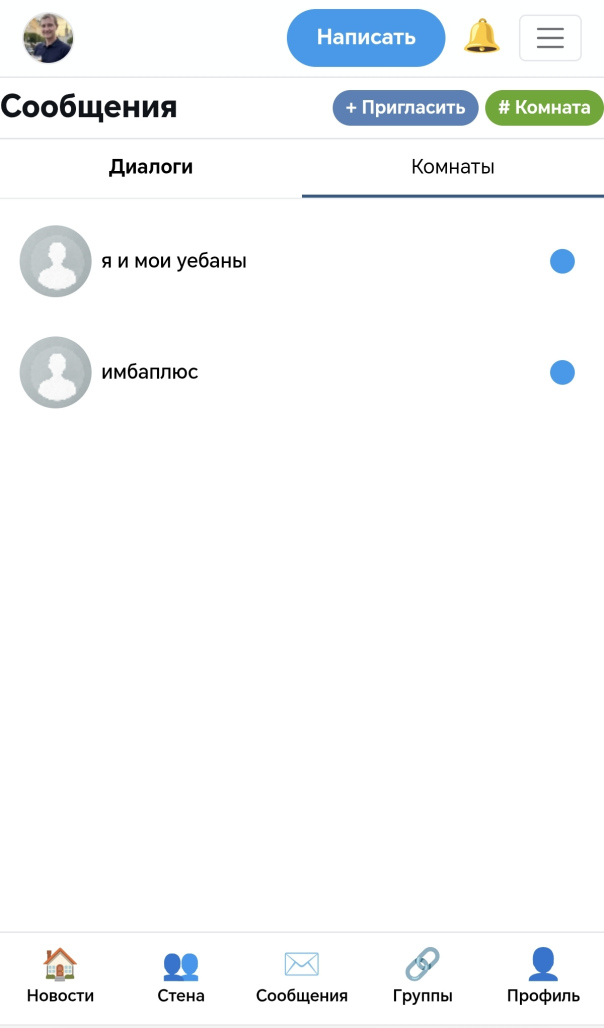Open the Стена tab
This screenshot has height=1028, width=604.
181,976
